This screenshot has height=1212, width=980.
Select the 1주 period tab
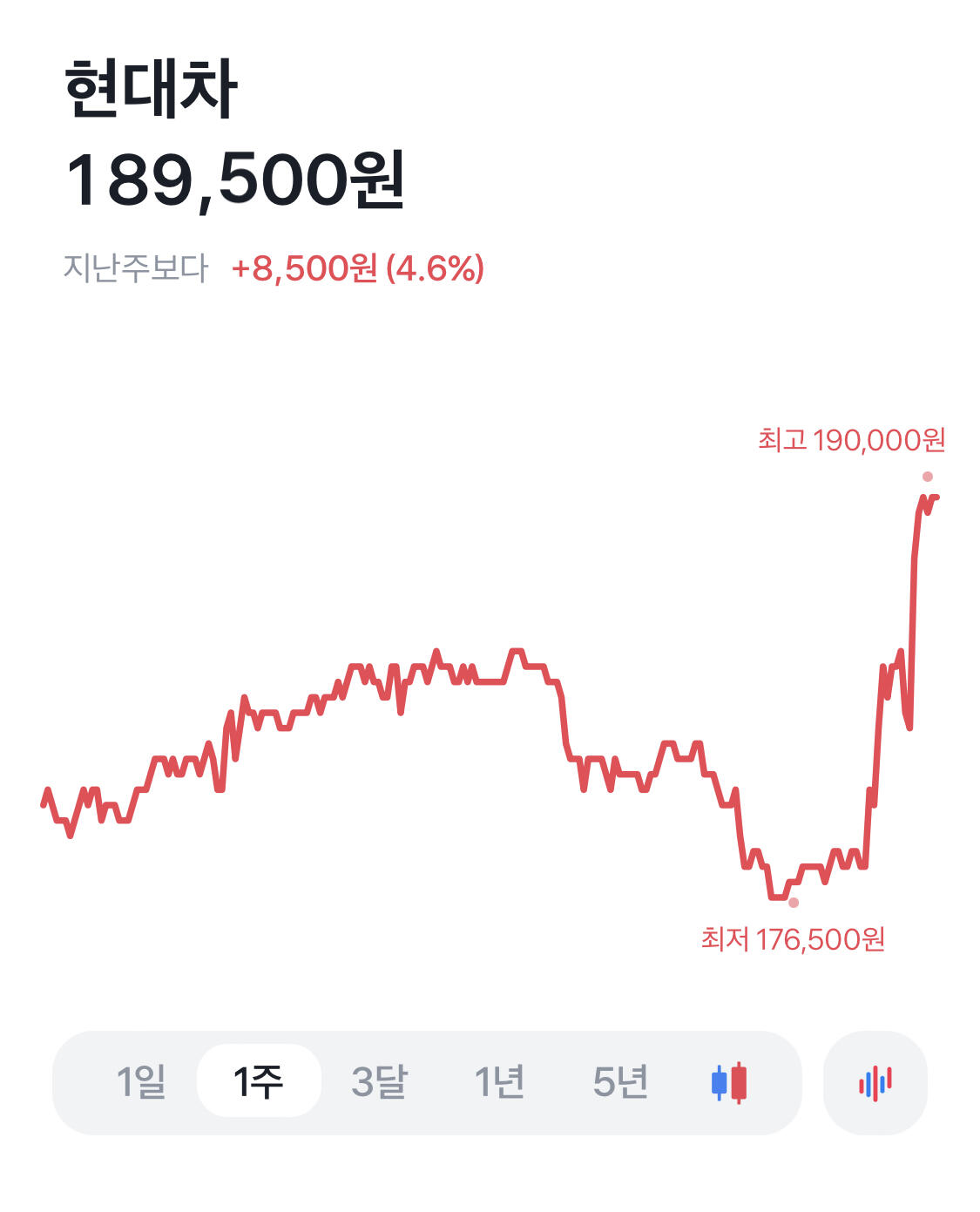pyautogui.click(x=259, y=1082)
